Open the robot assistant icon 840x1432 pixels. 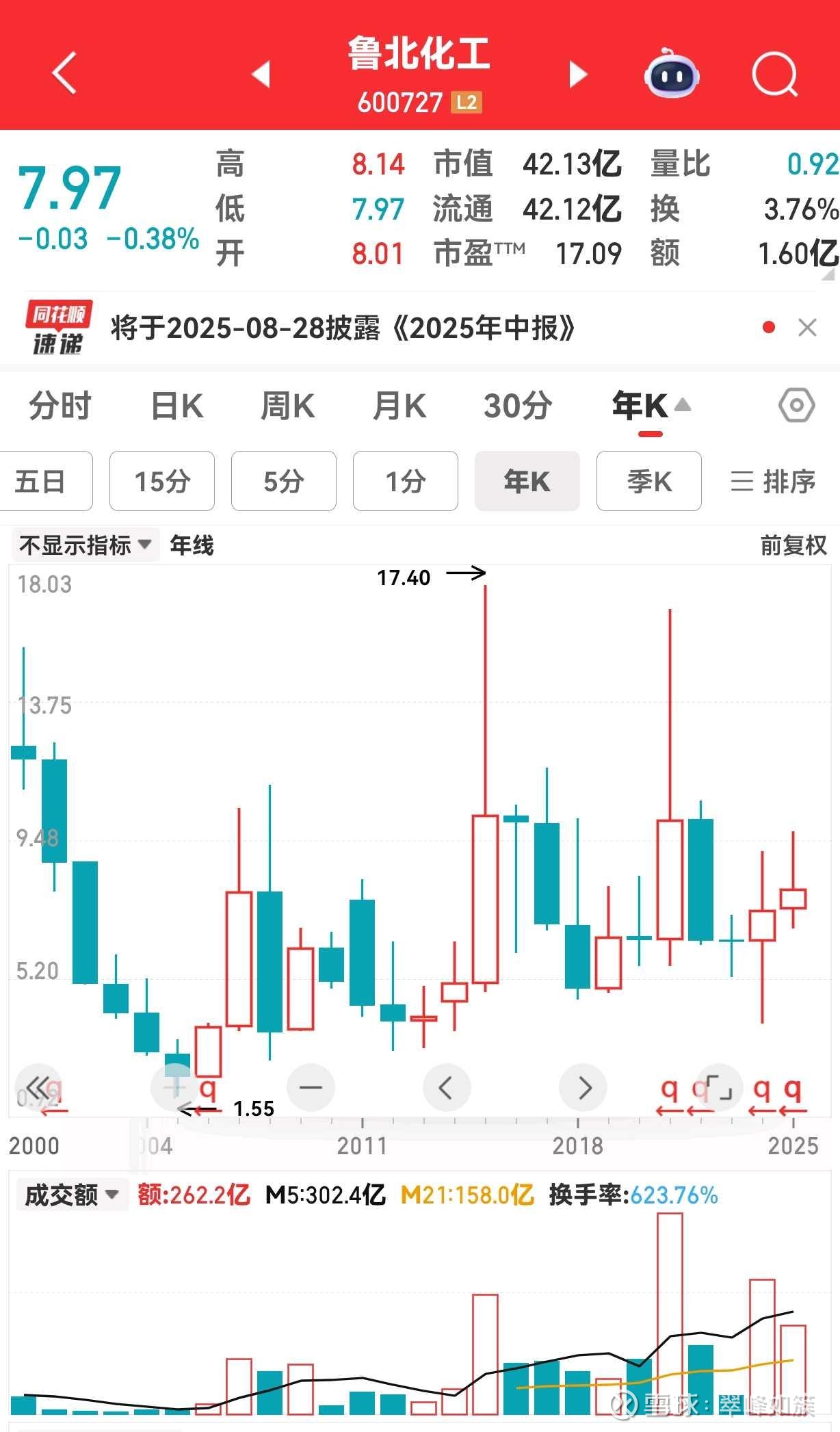pos(672,73)
